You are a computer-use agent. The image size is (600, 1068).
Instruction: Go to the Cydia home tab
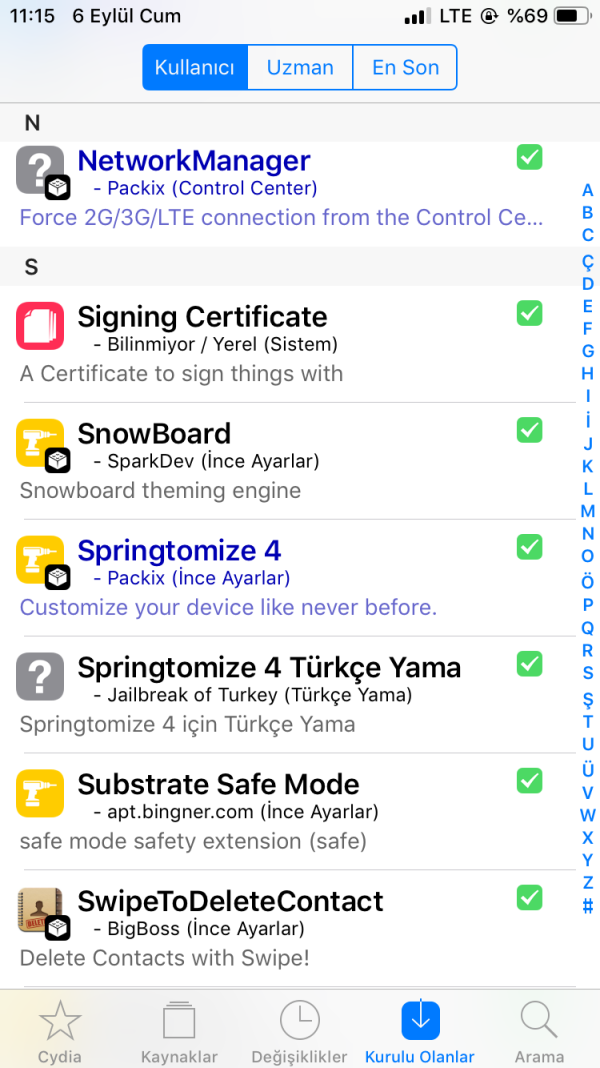click(60, 1030)
